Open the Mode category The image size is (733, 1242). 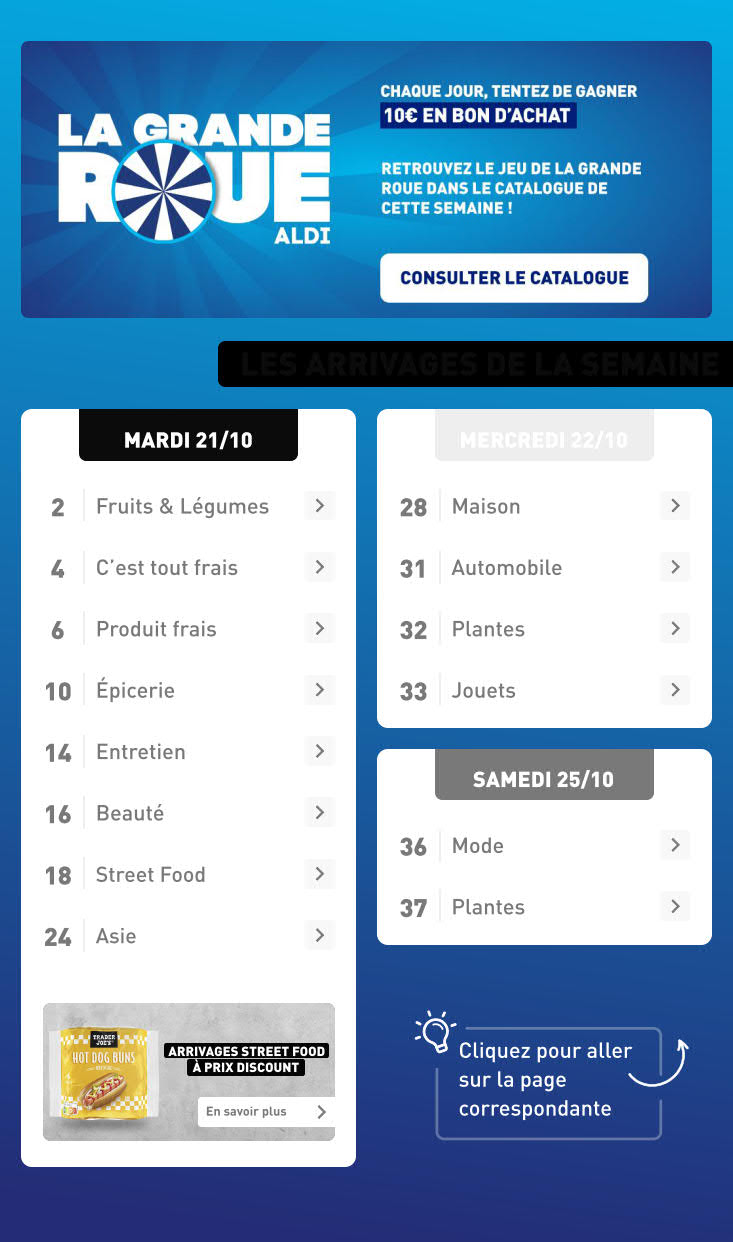pos(544,846)
